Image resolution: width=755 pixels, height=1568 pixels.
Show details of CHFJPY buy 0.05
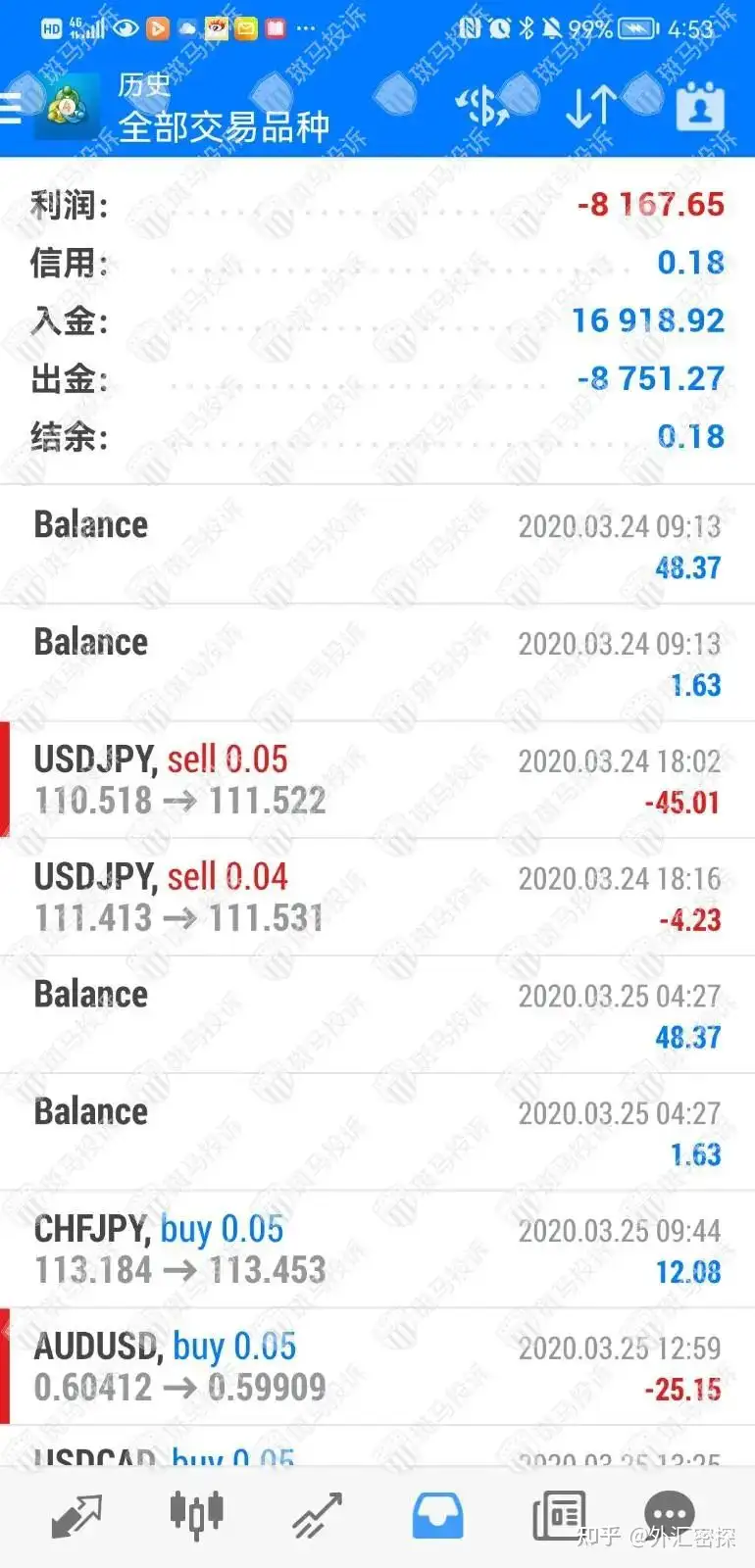coord(377,1249)
